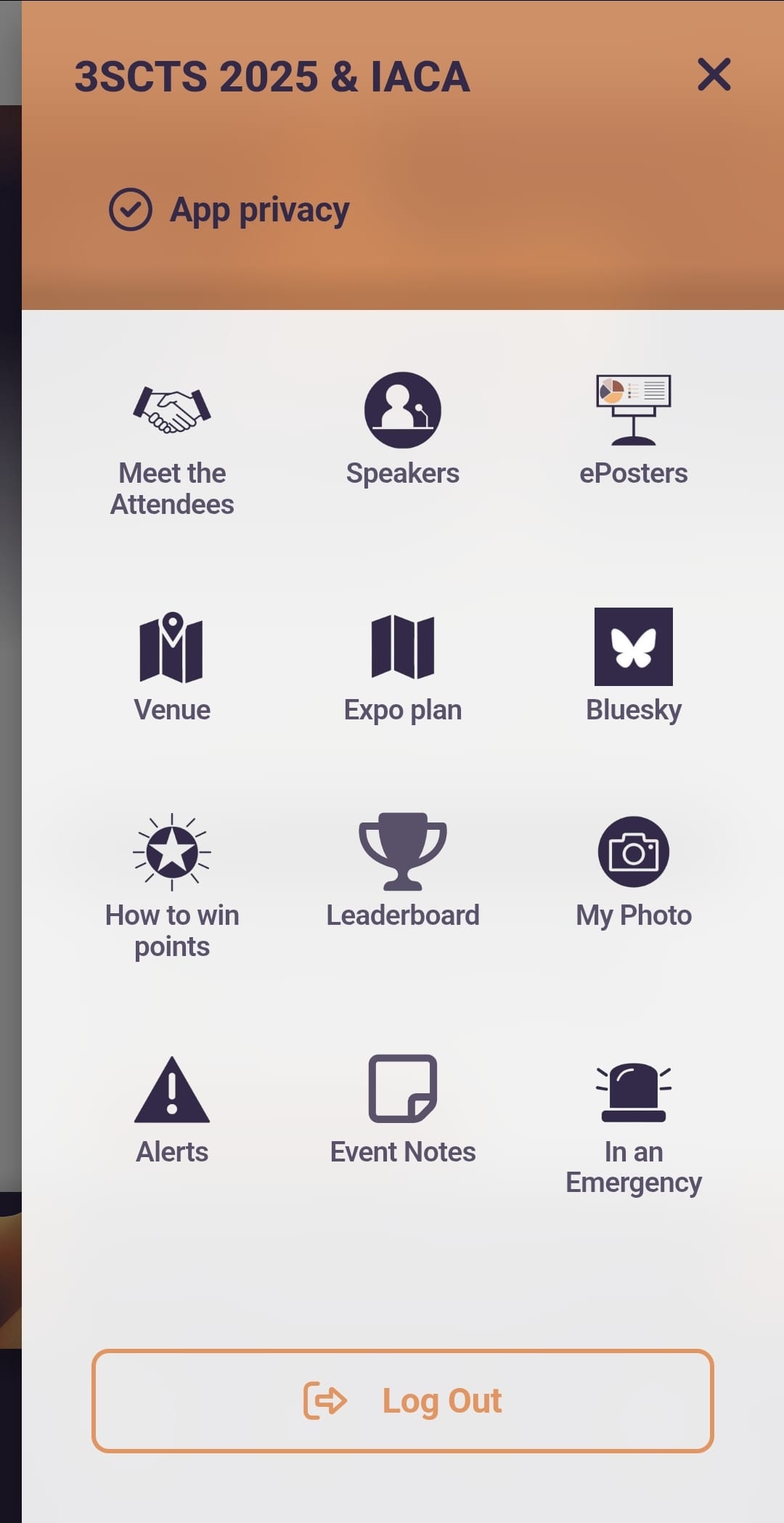
Task: Open Meet the Attendees
Action: click(172, 444)
